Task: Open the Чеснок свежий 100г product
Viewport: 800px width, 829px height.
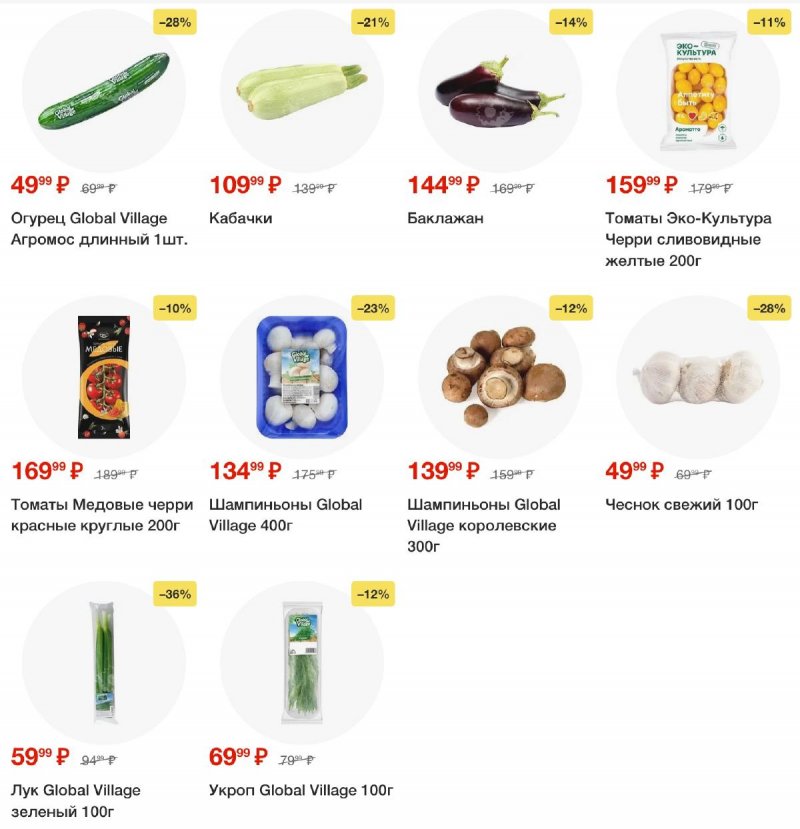Action: click(x=697, y=377)
